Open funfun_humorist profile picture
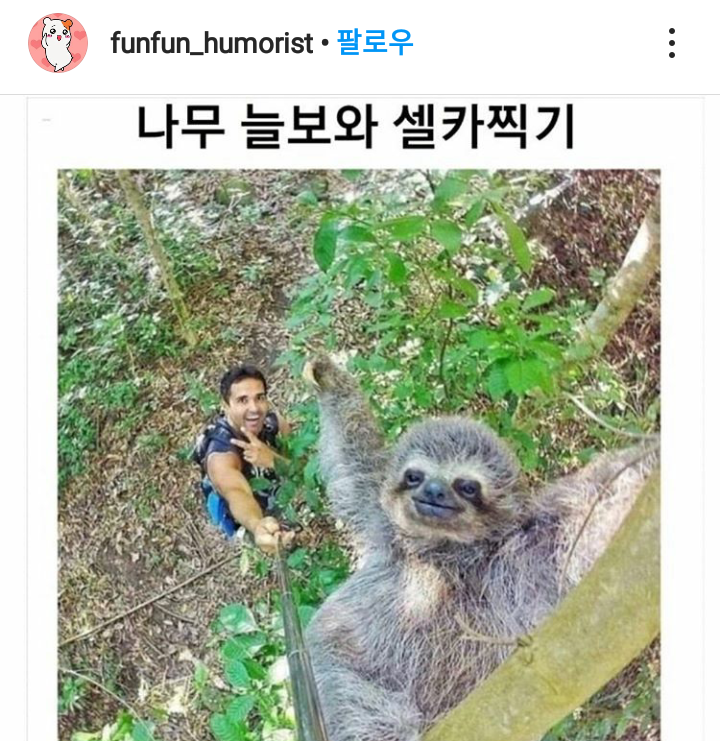 pyautogui.click(x=58, y=43)
